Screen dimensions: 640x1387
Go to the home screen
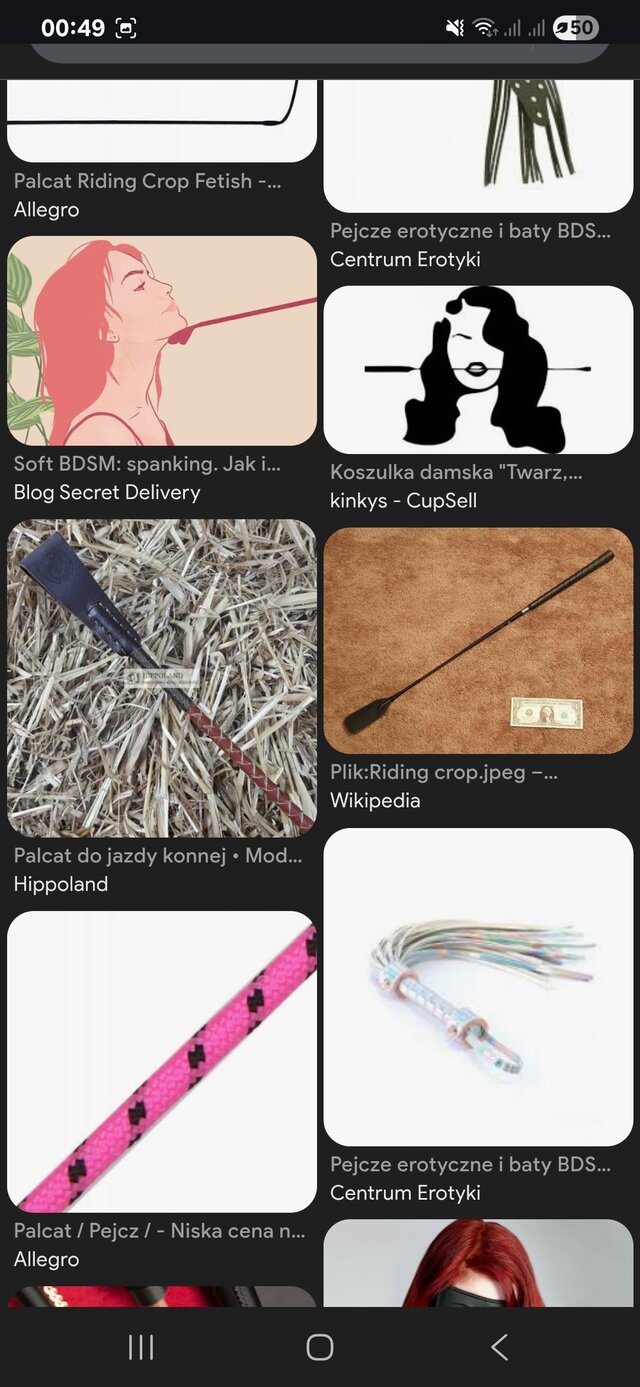(320, 1347)
